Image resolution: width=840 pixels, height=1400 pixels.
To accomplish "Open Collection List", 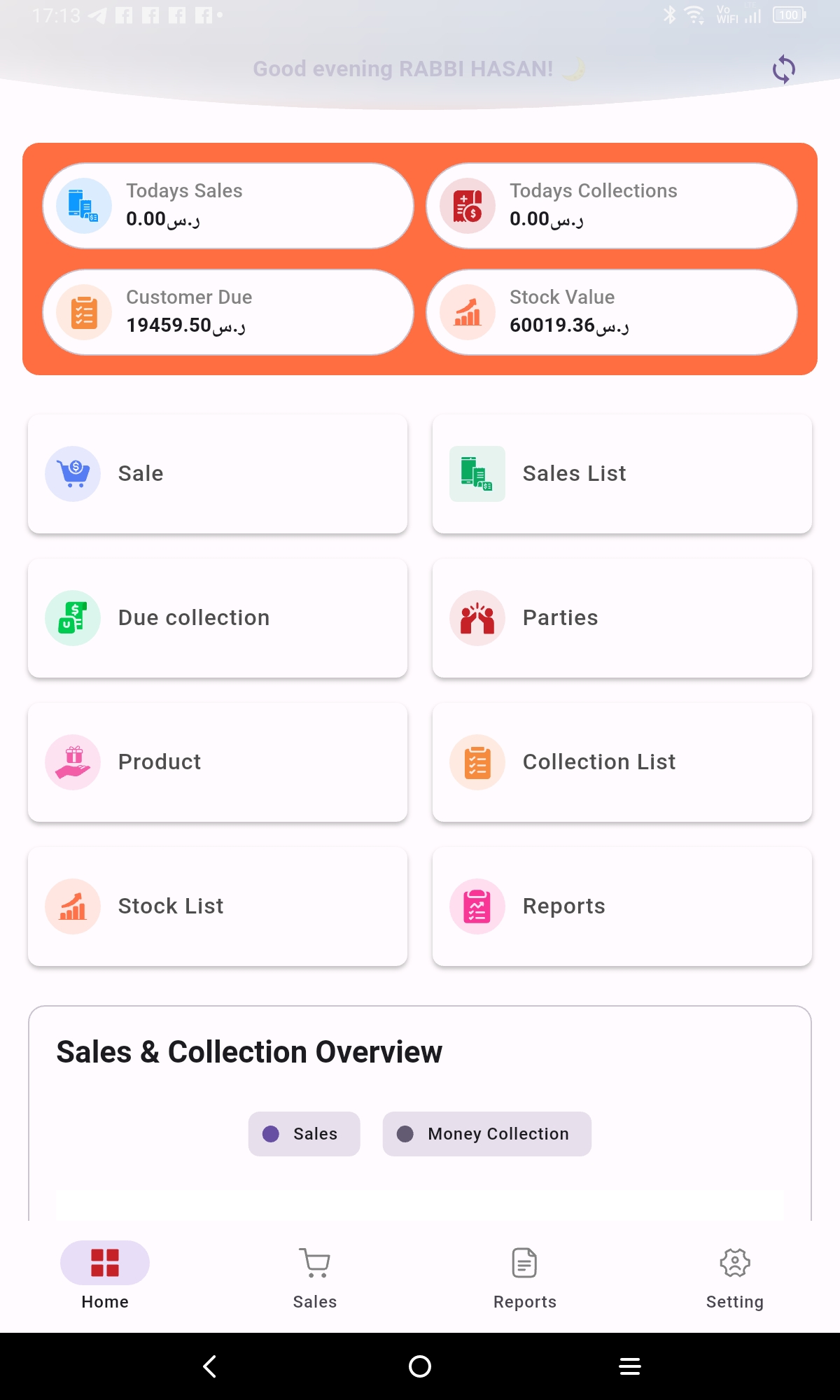I will coord(622,762).
